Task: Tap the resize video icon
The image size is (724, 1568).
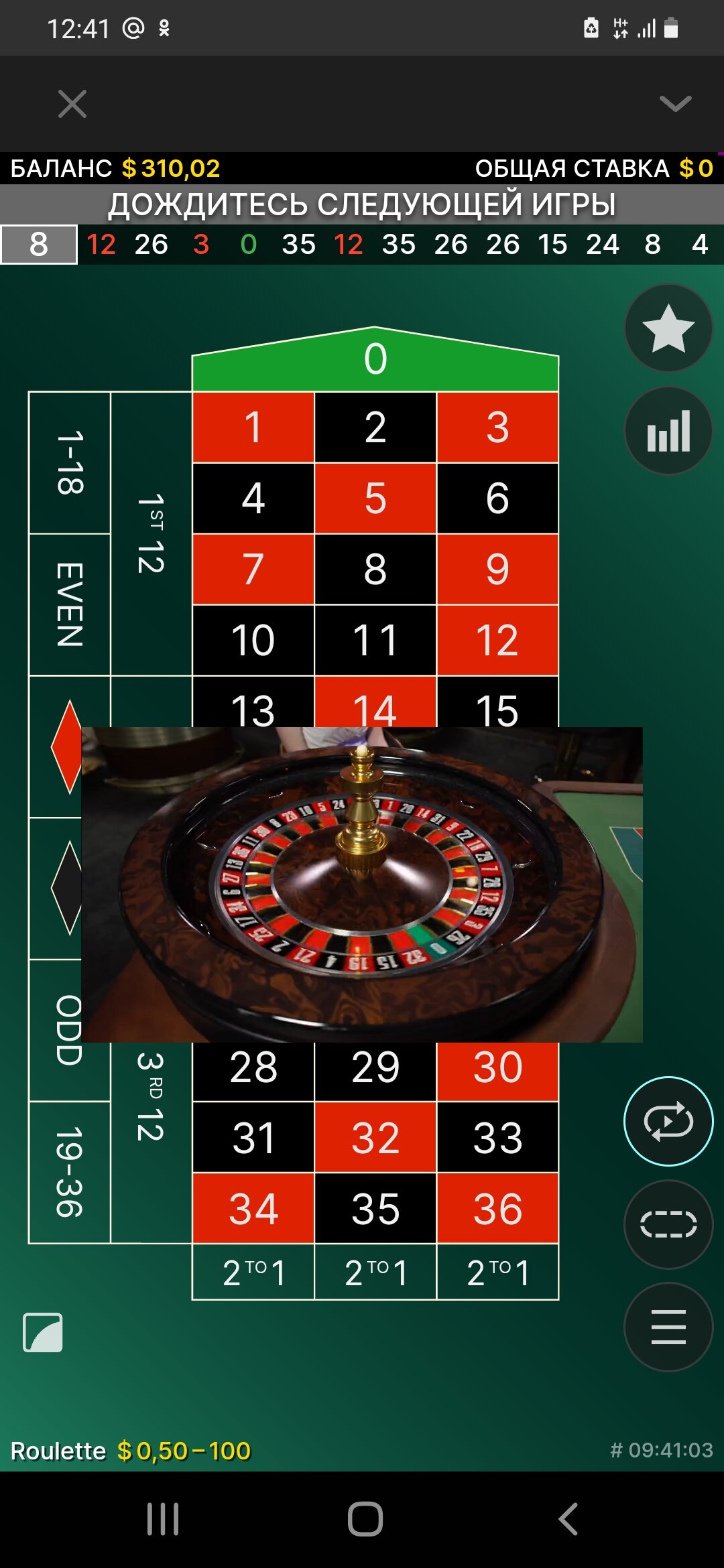Action: [43, 1332]
